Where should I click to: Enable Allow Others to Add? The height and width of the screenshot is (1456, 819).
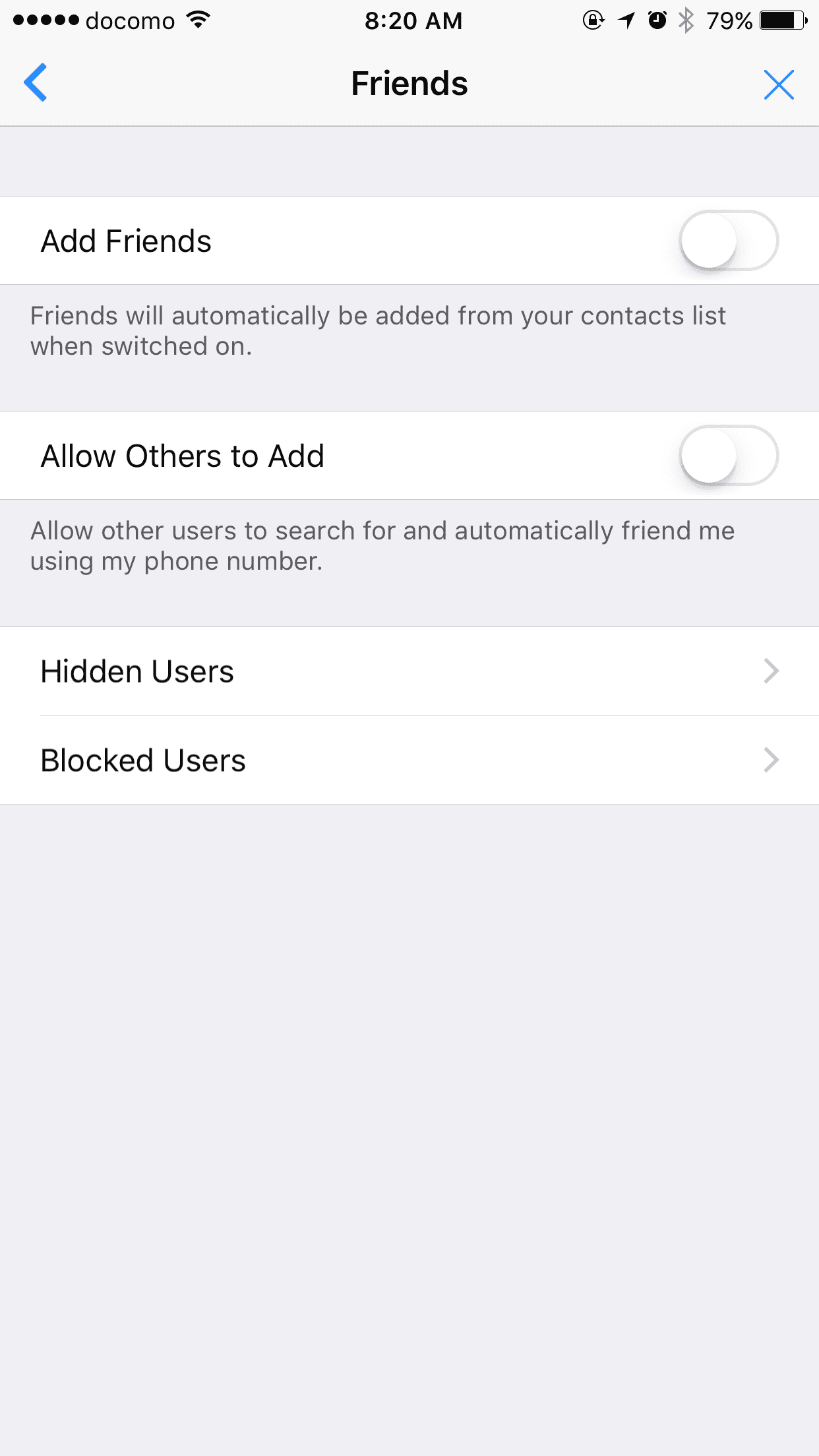click(729, 456)
